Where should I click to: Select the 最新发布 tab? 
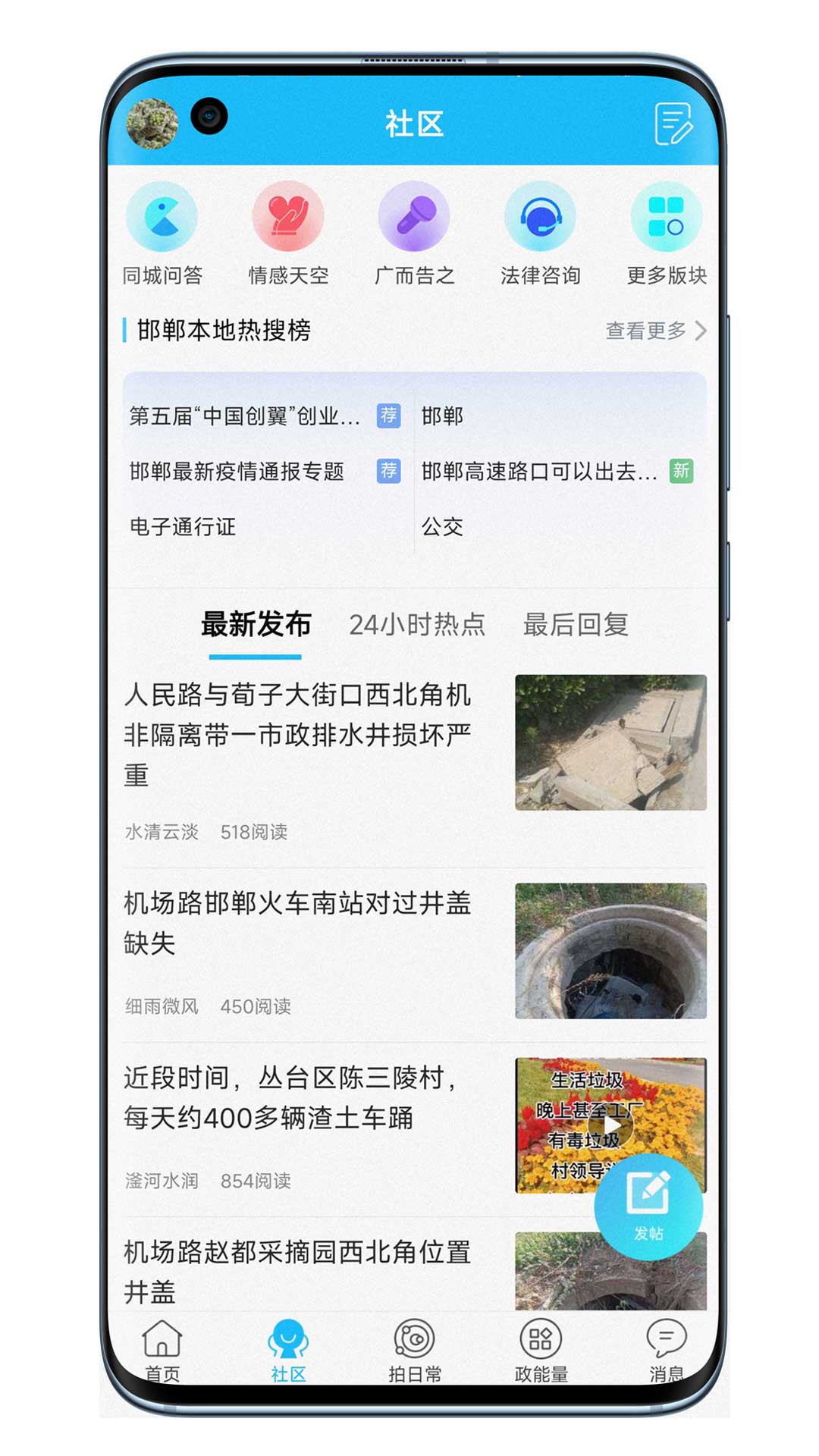256,625
